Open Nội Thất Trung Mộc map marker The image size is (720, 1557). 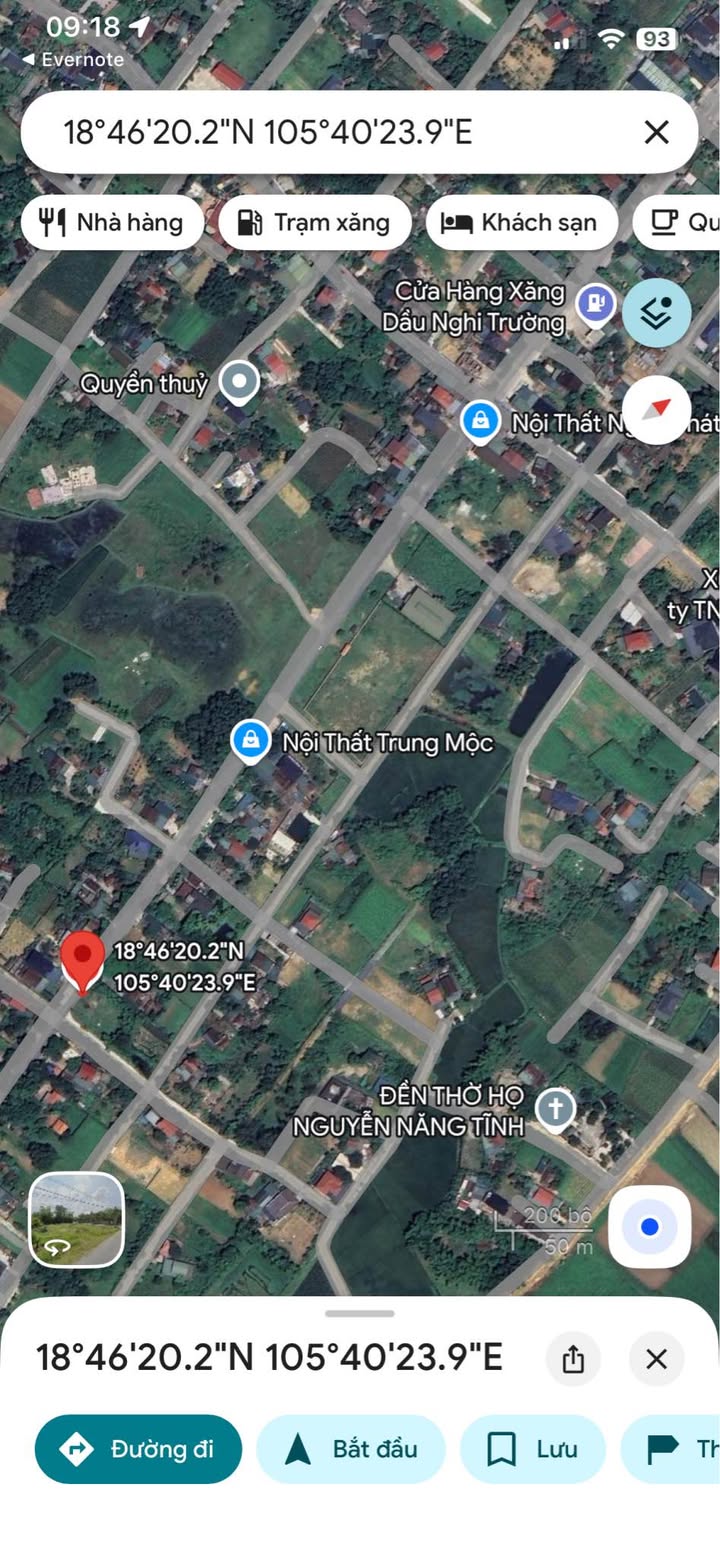point(250,742)
